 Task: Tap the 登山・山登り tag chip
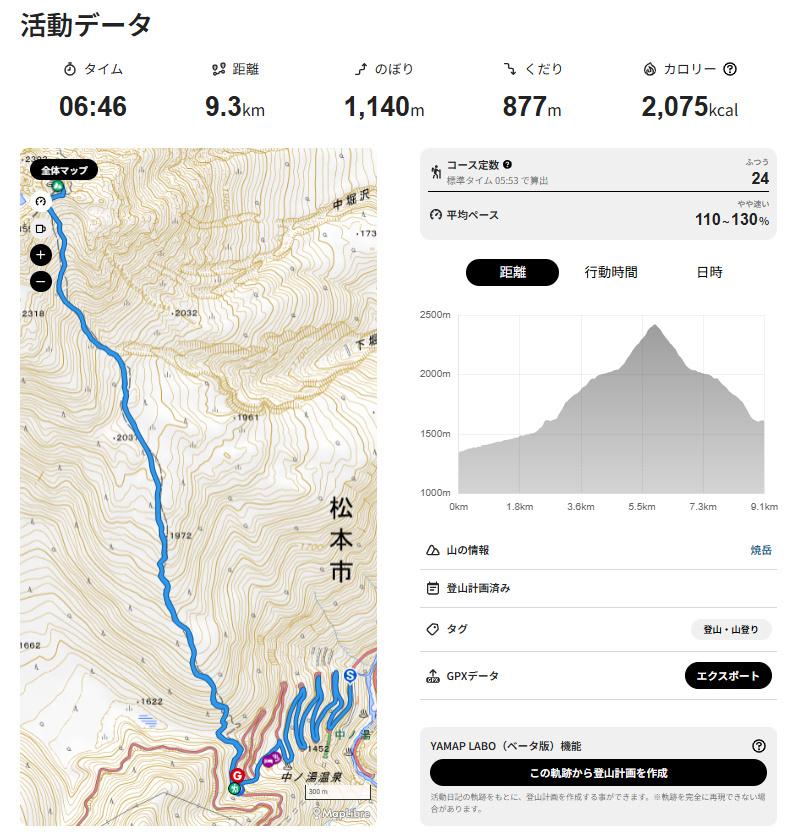pyautogui.click(x=730, y=629)
